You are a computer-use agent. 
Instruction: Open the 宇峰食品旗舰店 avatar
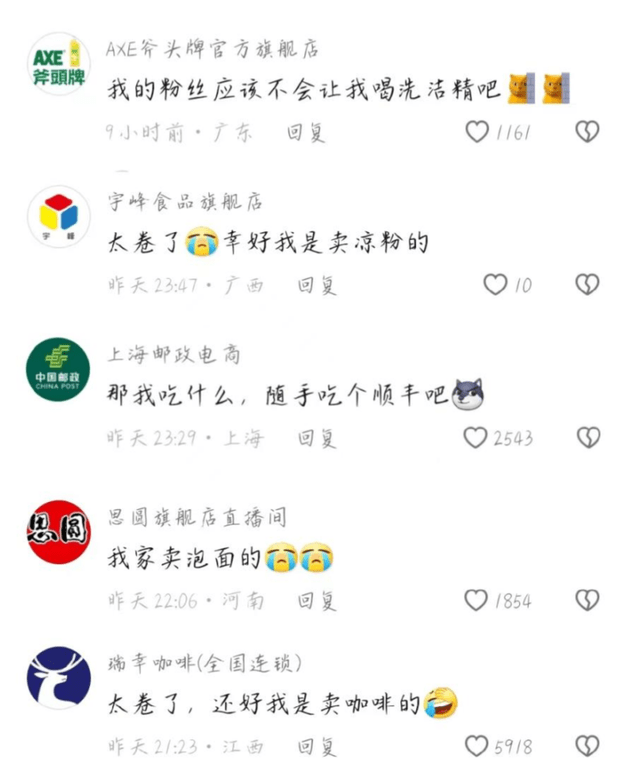pyautogui.click(x=58, y=217)
